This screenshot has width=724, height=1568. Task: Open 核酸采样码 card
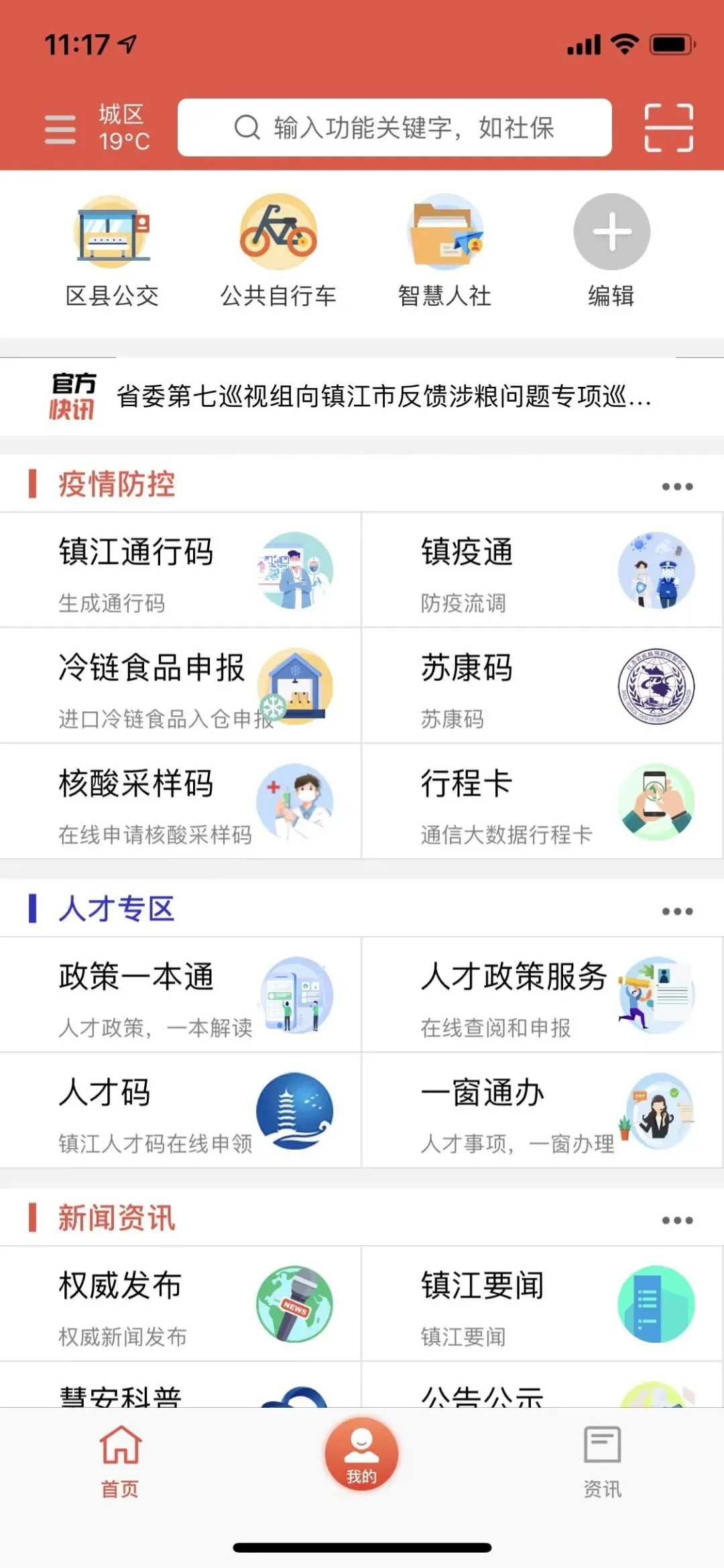coord(180,802)
